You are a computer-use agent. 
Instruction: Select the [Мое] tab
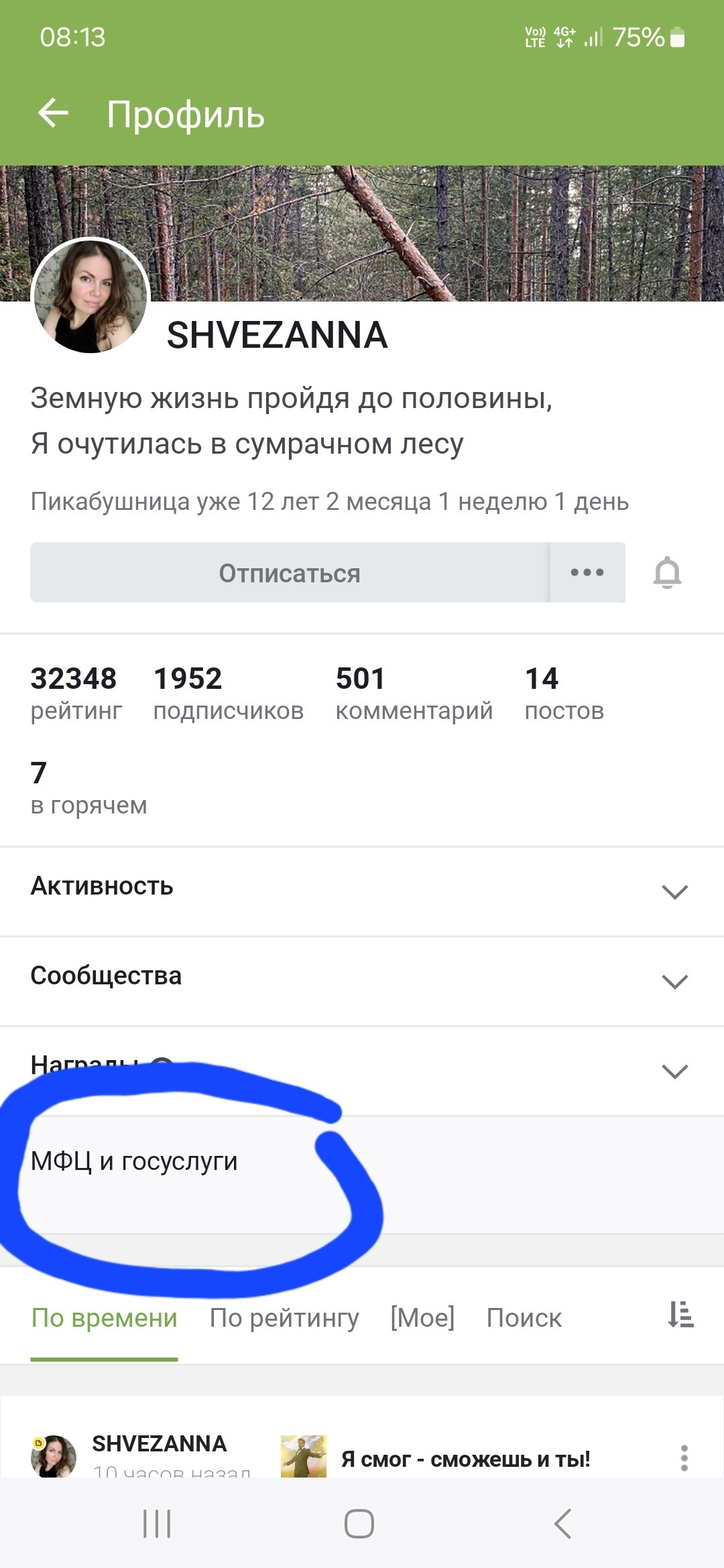coord(422,1318)
